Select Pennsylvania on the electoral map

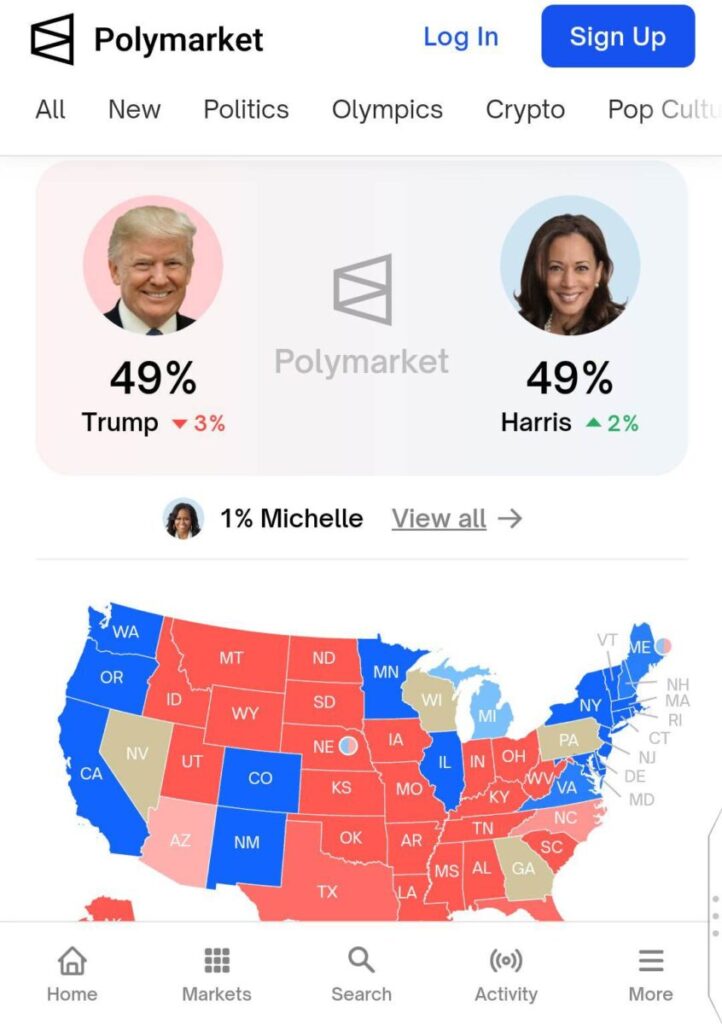(x=568, y=742)
